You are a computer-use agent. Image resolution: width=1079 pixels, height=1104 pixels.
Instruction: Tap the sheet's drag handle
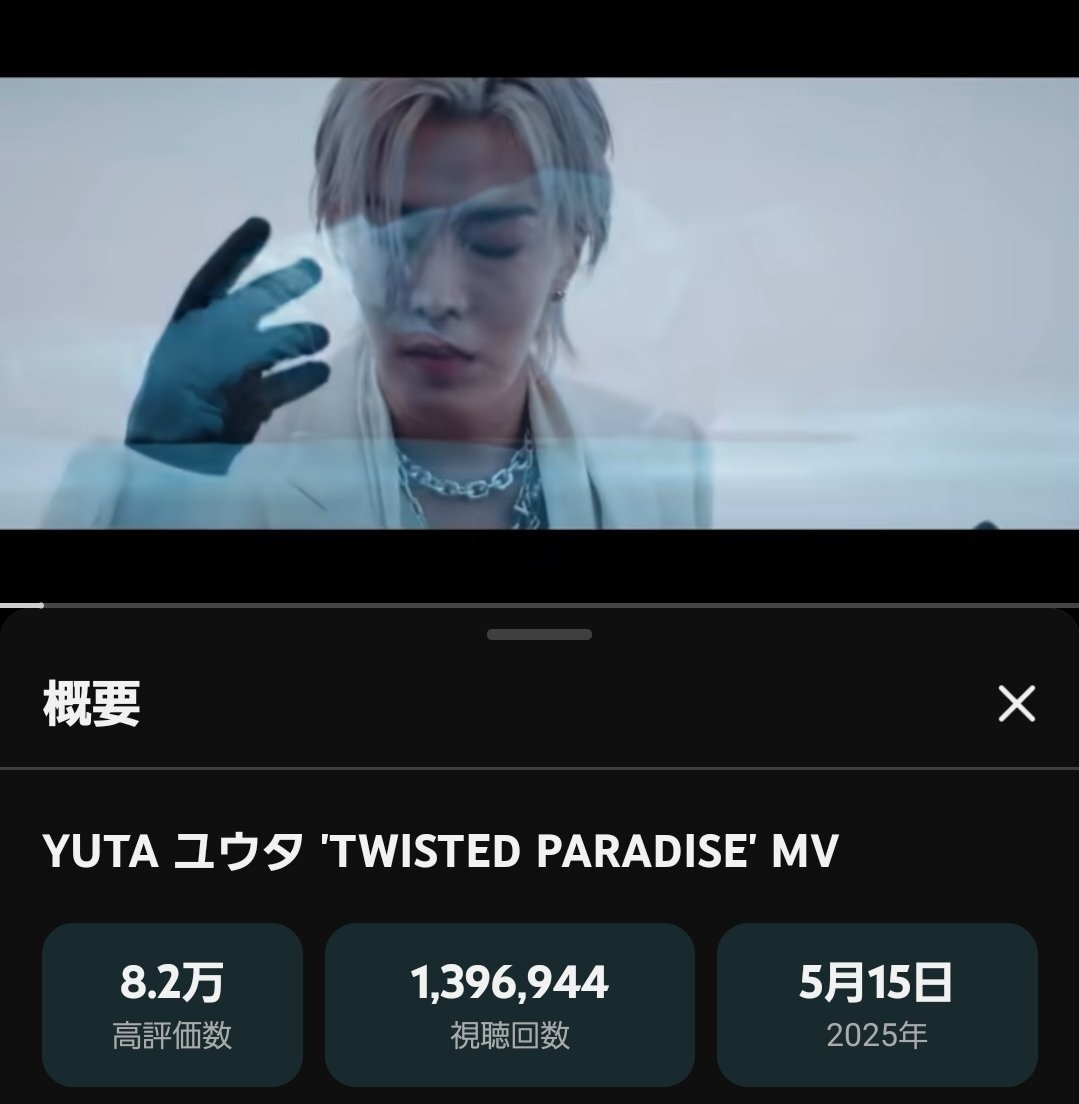tap(539, 635)
